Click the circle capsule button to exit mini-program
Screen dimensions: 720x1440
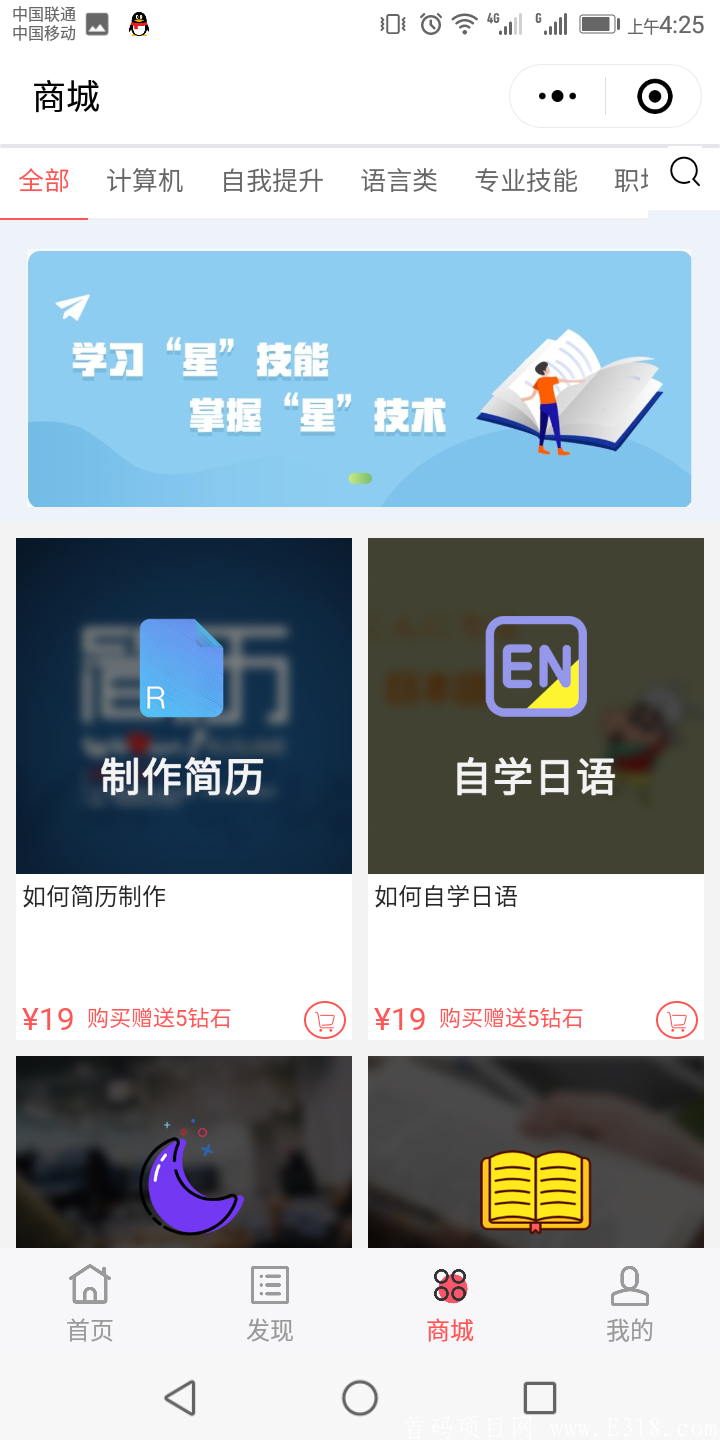tap(654, 95)
